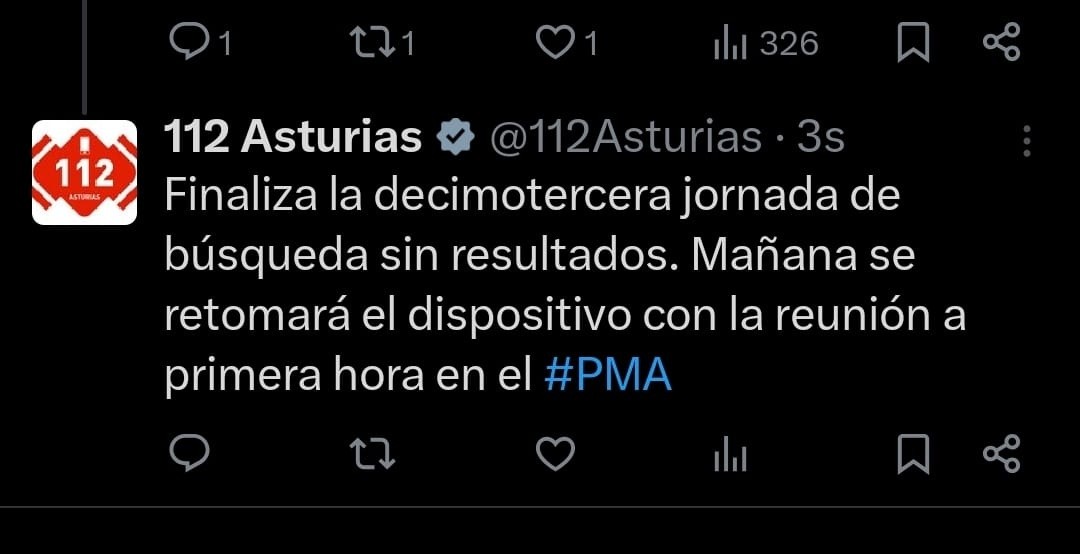Open the overflow menu on 112 Asturias tweet
1080x554 pixels.
tap(1027, 142)
